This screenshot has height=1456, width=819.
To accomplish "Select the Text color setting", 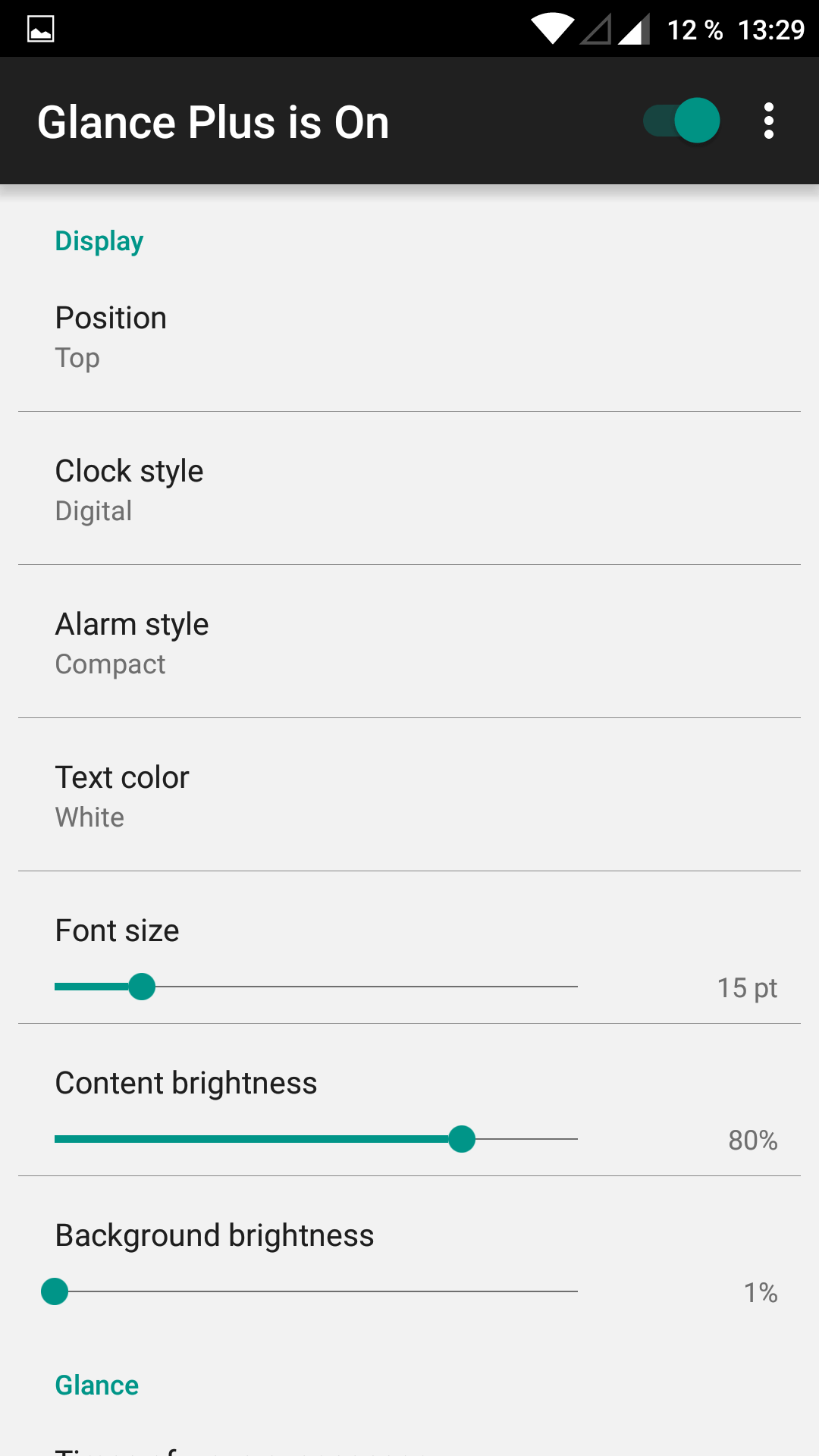I will tap(409, 795).
